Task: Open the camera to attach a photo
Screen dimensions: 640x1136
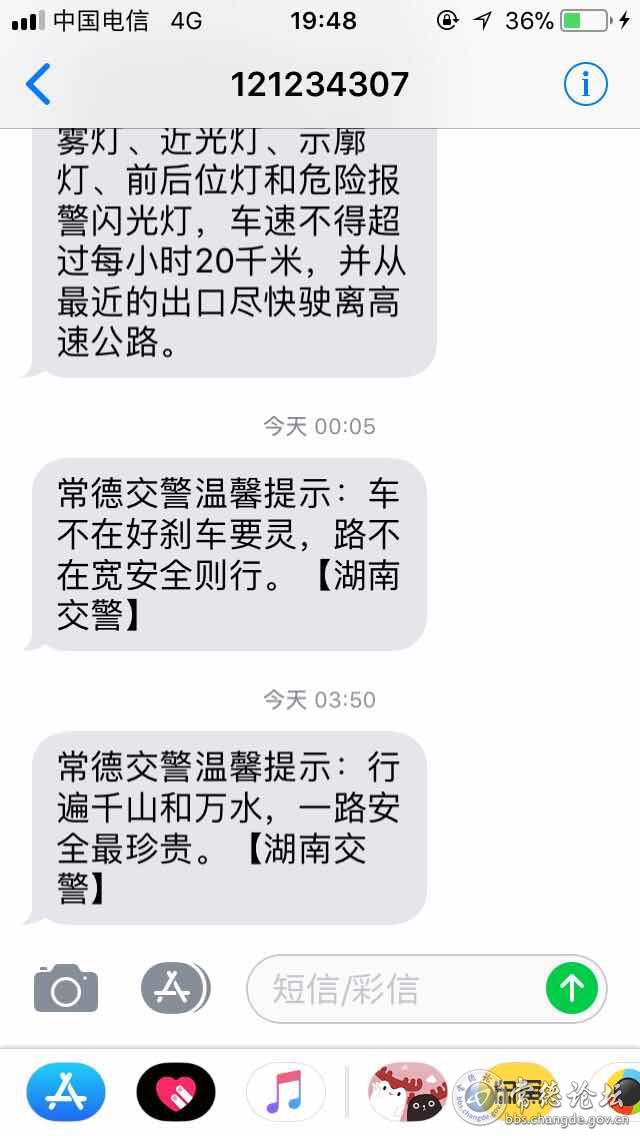Action: tap(66, 989)
